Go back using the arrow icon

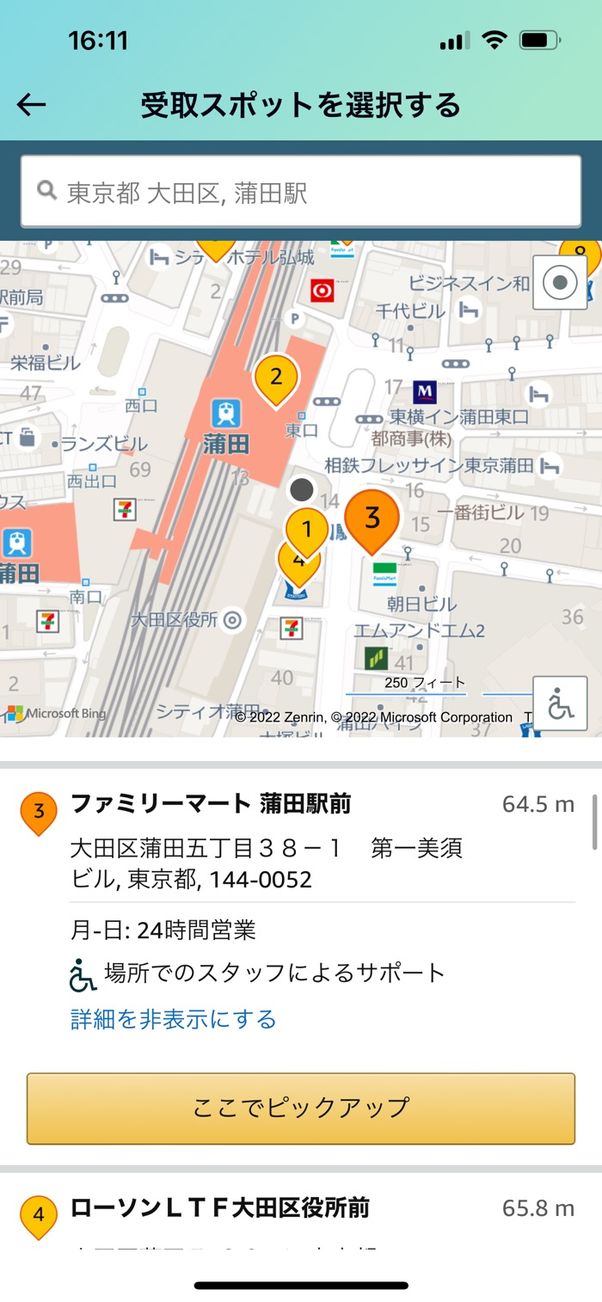32,105
